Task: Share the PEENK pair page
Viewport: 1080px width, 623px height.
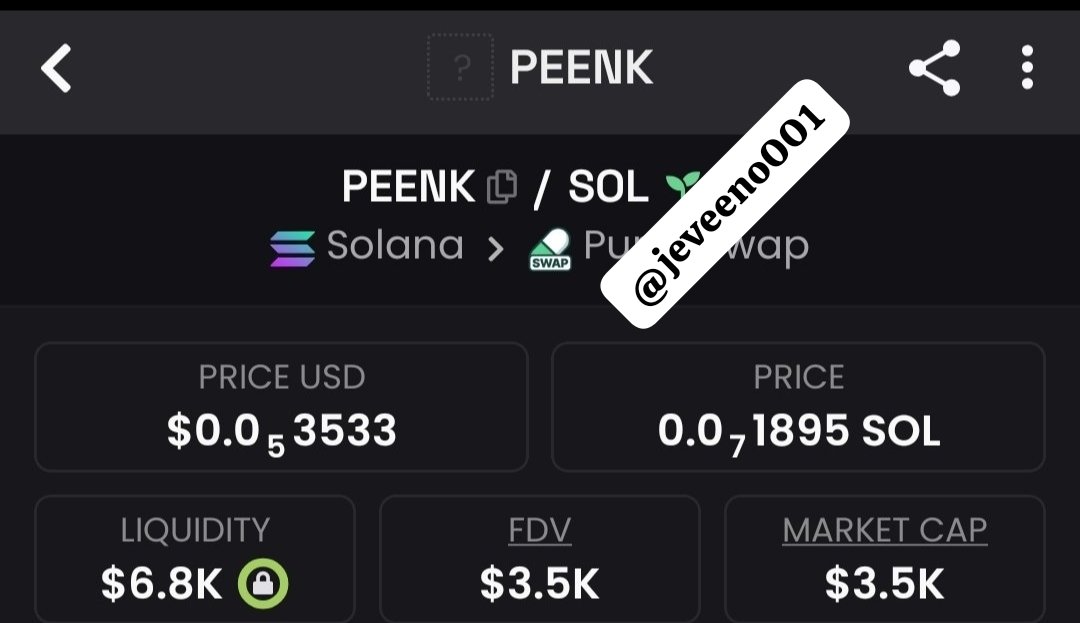Action: (934, 68)
